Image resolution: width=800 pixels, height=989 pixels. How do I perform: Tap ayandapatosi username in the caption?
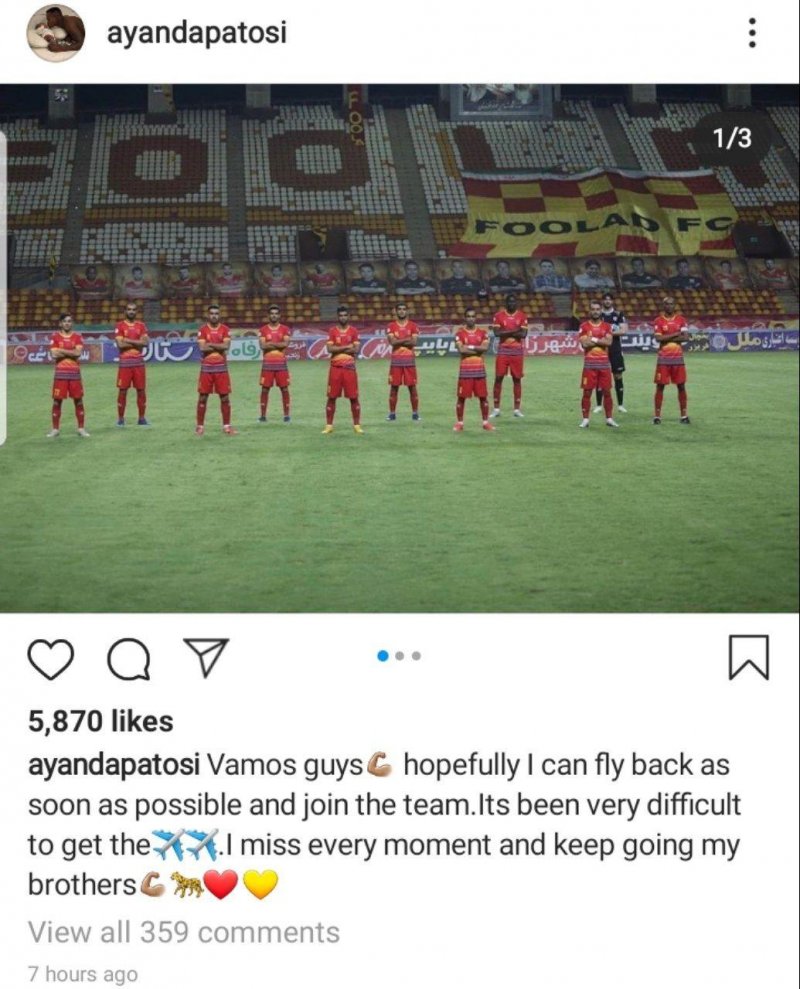click(x=113, y=767)
